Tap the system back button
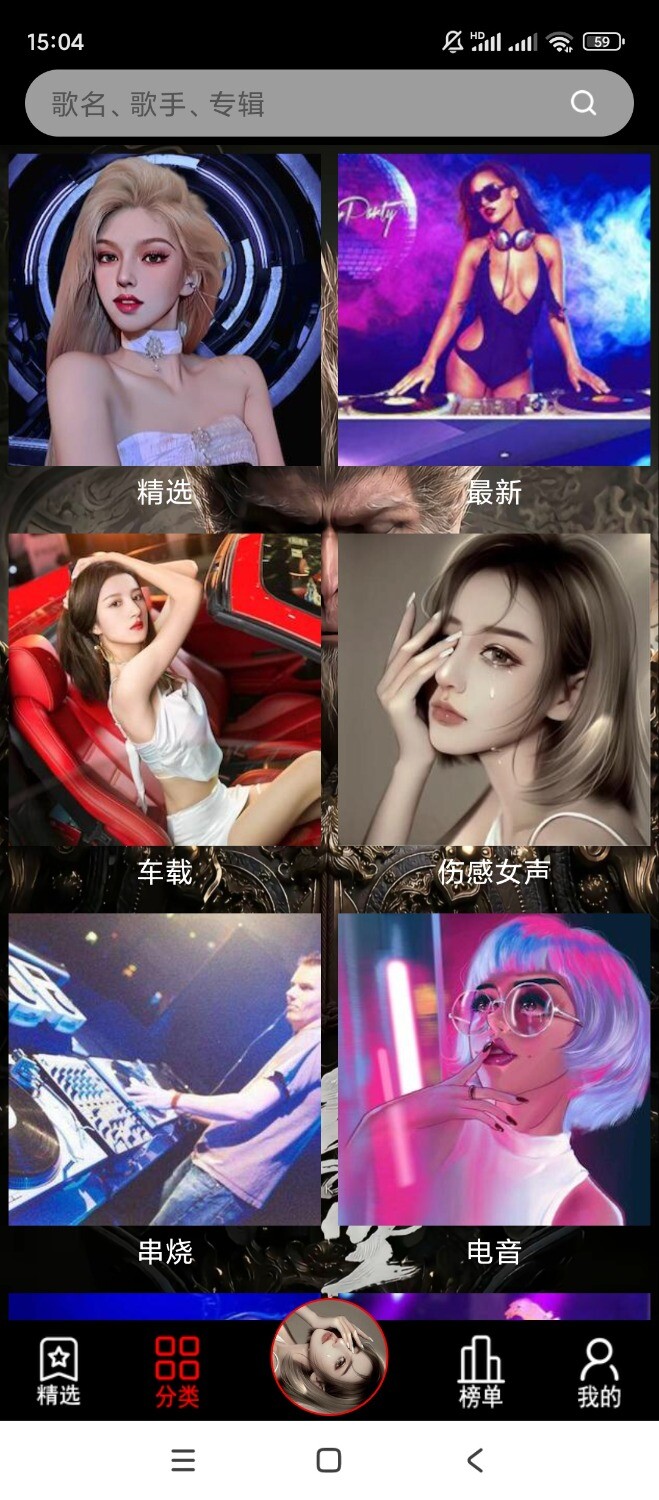 point(475,1460)
